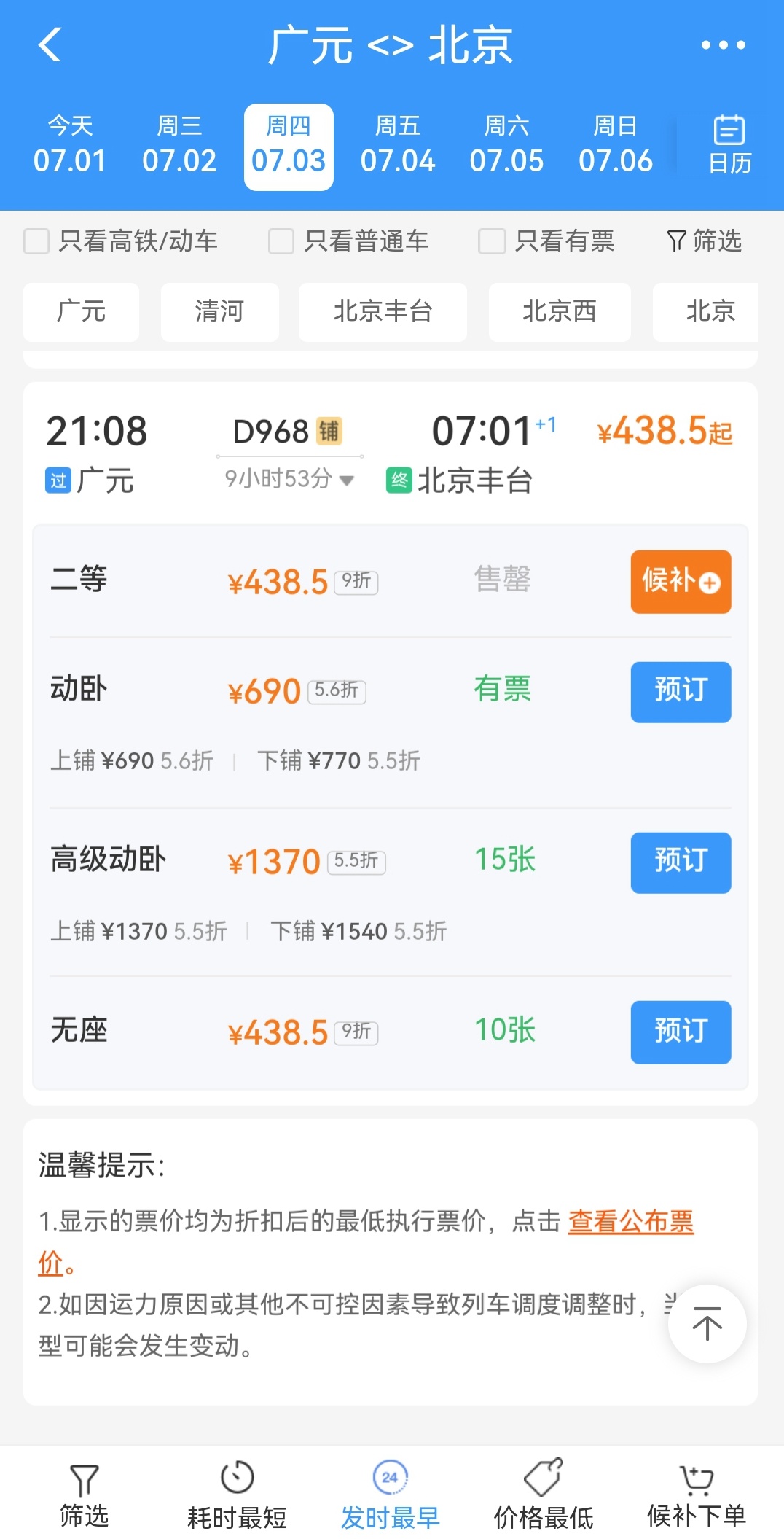Open 筛选 next to the checkboxes
The height and width of the screenshot is (1539, 784).
(x=704, y=241)
